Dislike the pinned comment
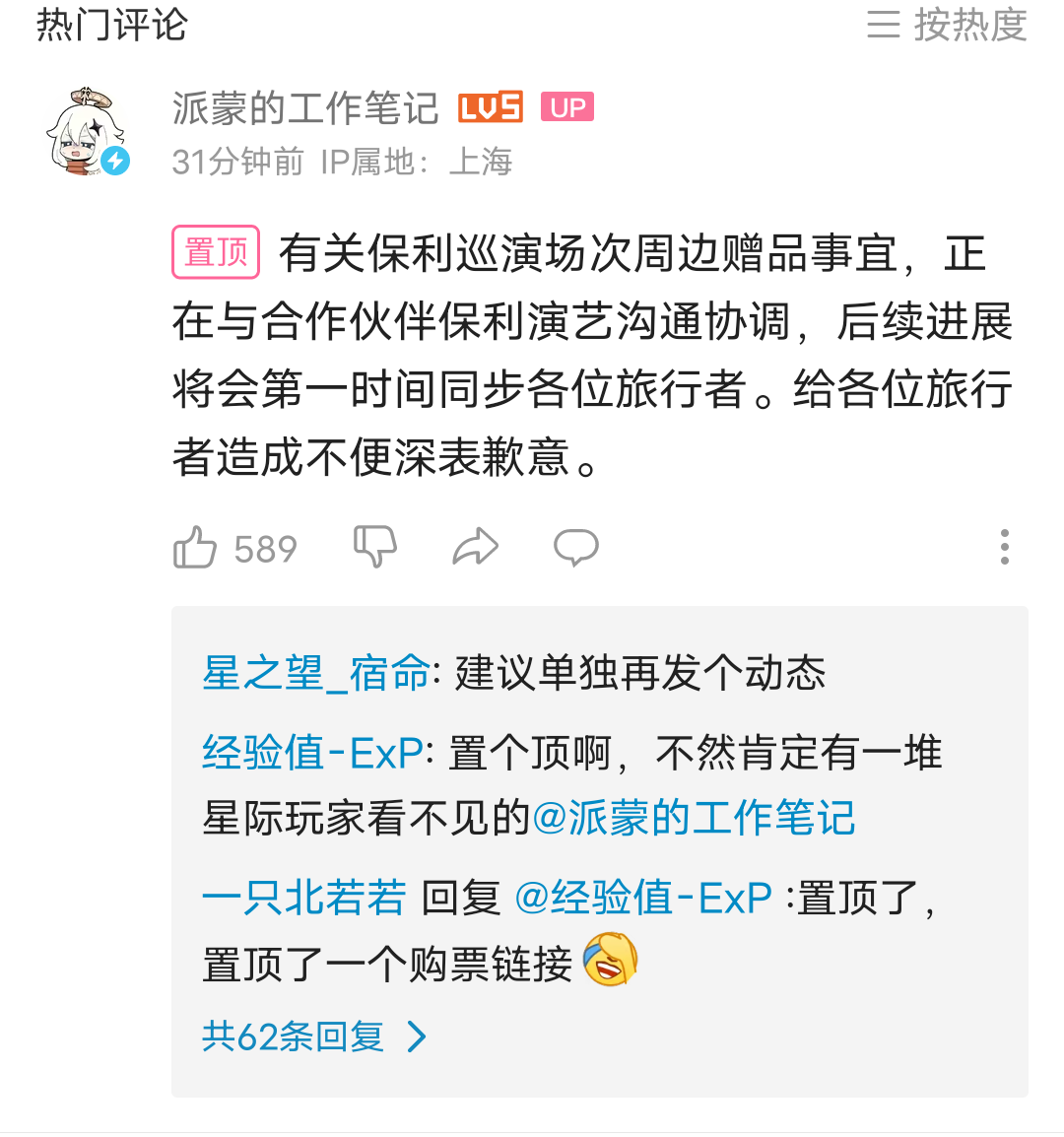 click(x=374, y=546)
